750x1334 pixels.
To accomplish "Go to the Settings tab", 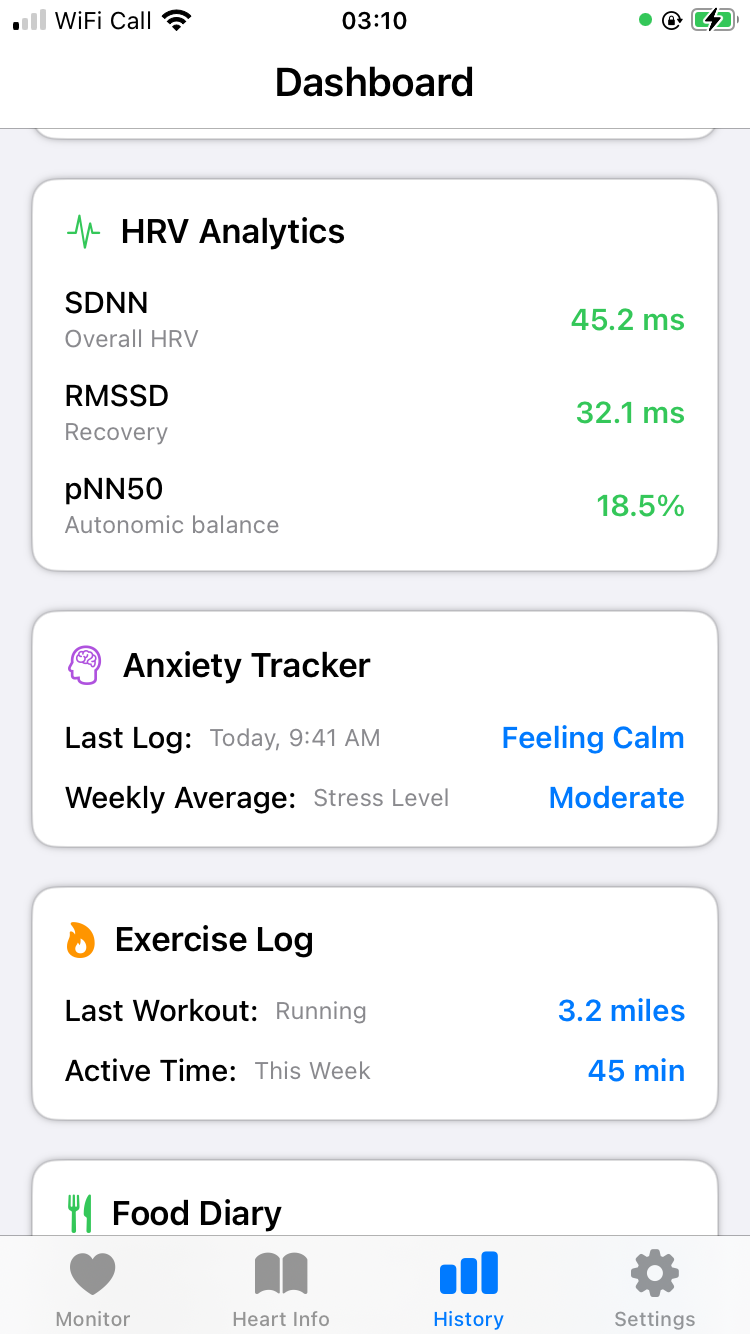I will coord(655,1288).
